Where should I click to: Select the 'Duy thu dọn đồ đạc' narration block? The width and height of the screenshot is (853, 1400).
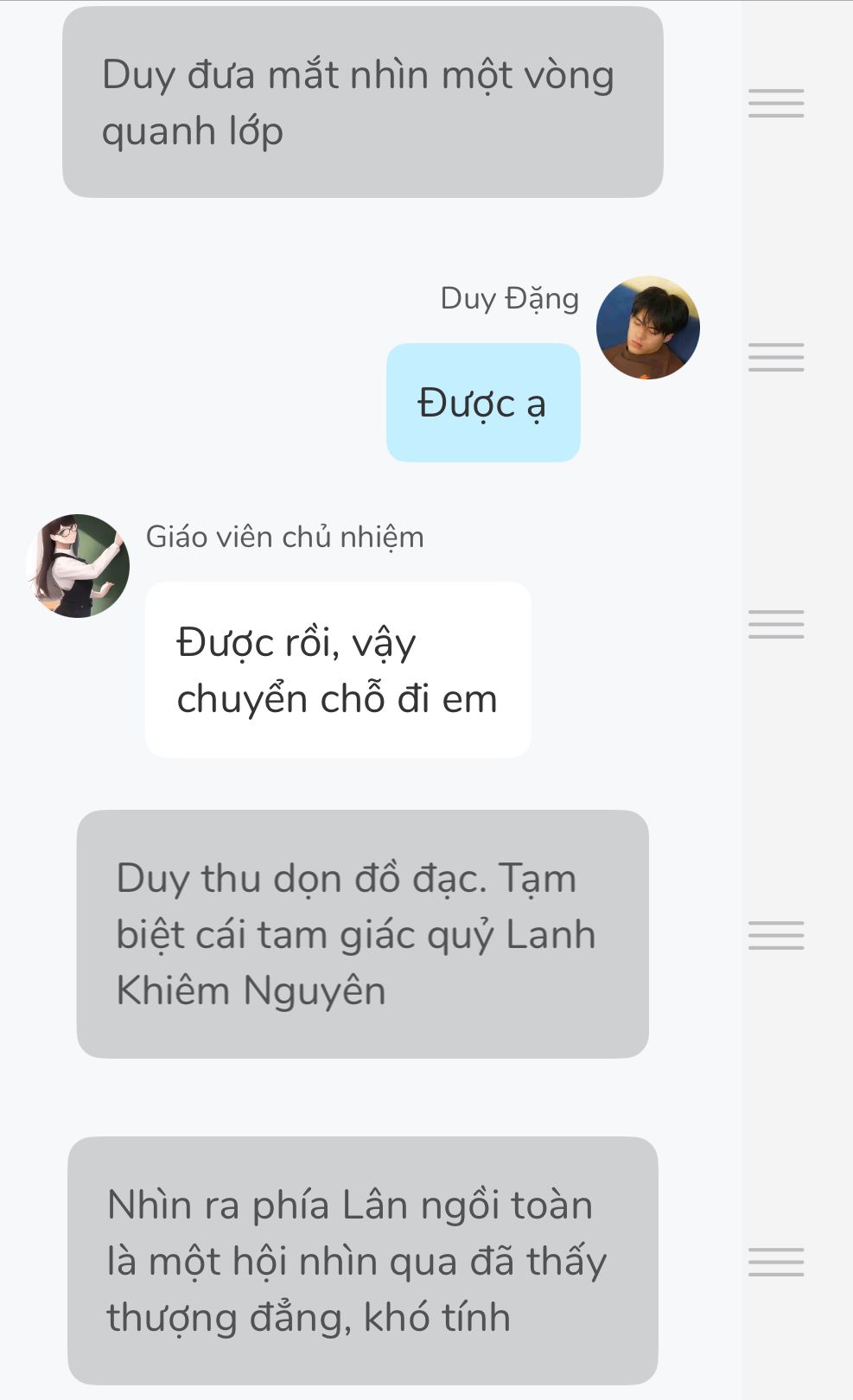(x=362, y=934)
